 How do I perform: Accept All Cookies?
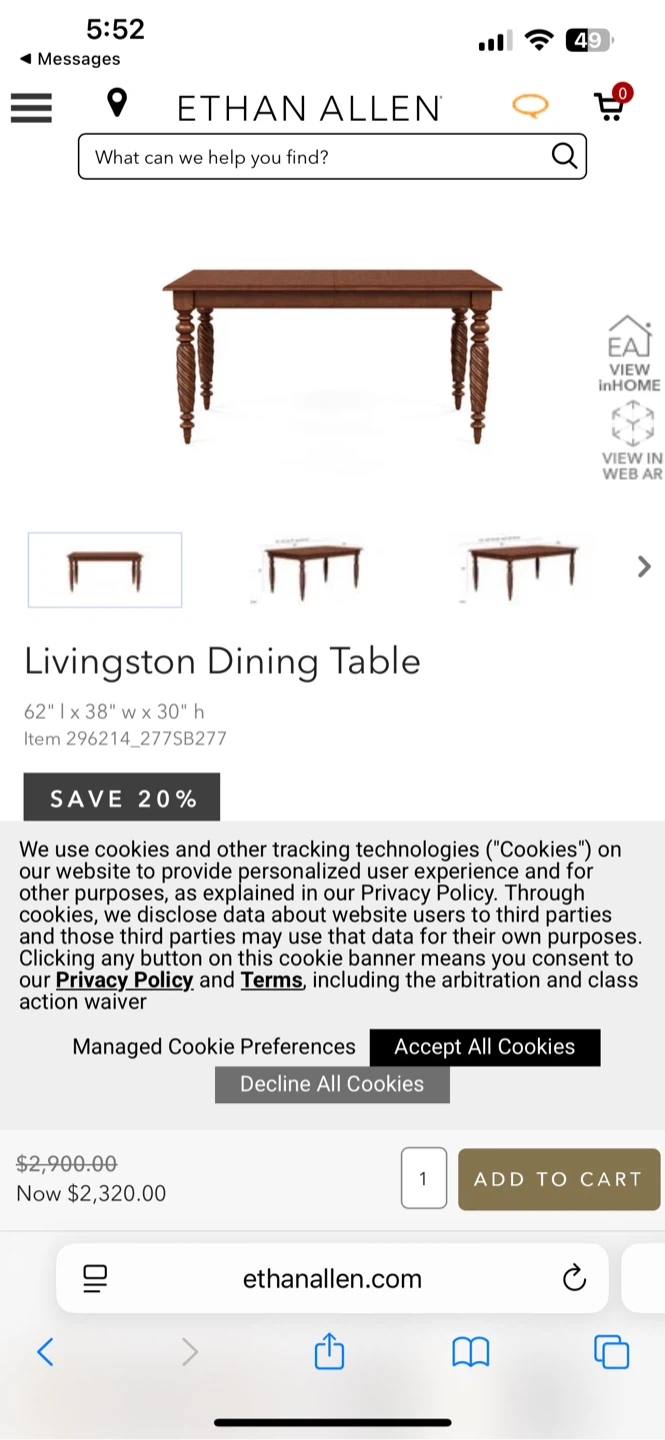[x=485, y=1047]
